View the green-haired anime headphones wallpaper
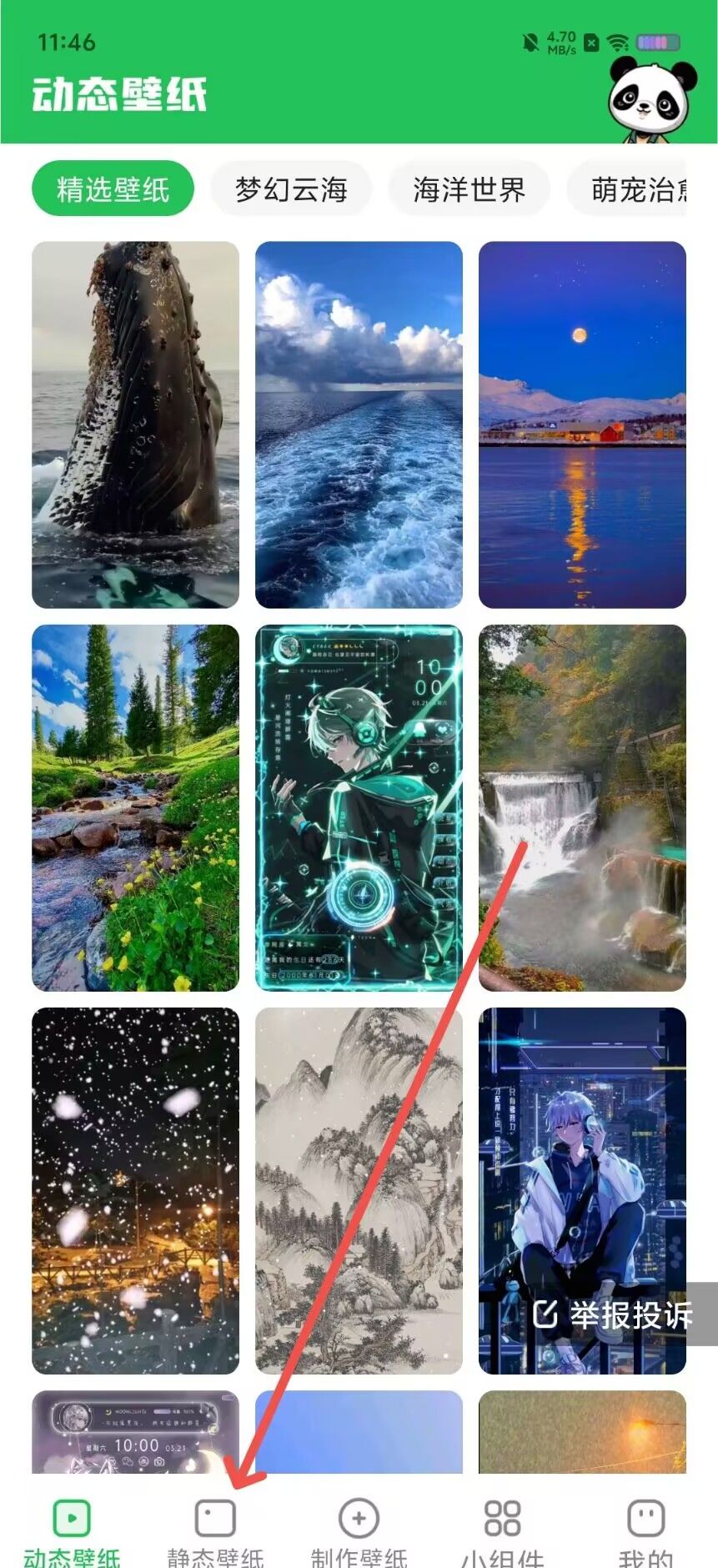The width and height of the screenshot is (718, 1568). coord(359,807)
